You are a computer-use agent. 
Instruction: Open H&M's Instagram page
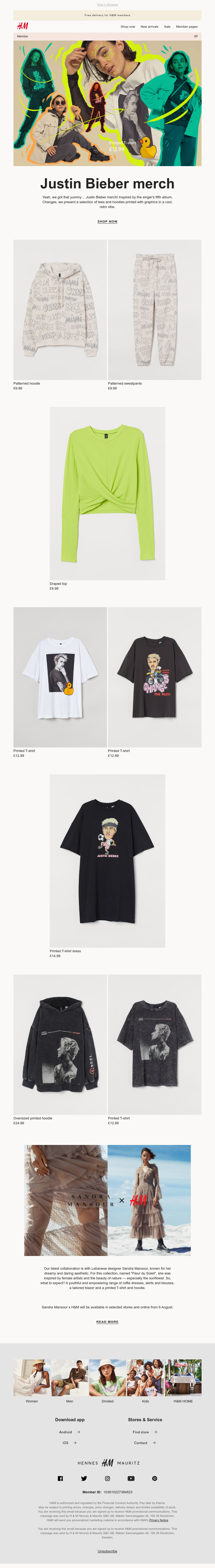click(x=107, y=1478)
